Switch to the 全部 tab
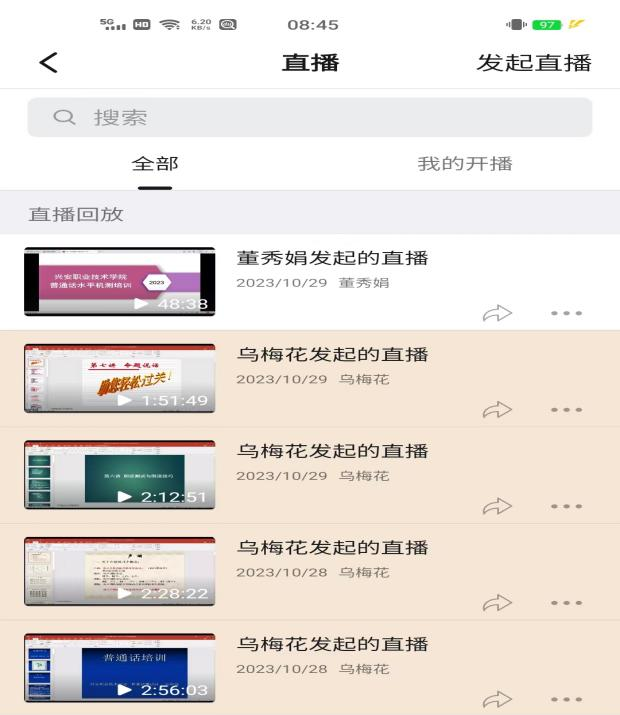 [x=155, y=164]
